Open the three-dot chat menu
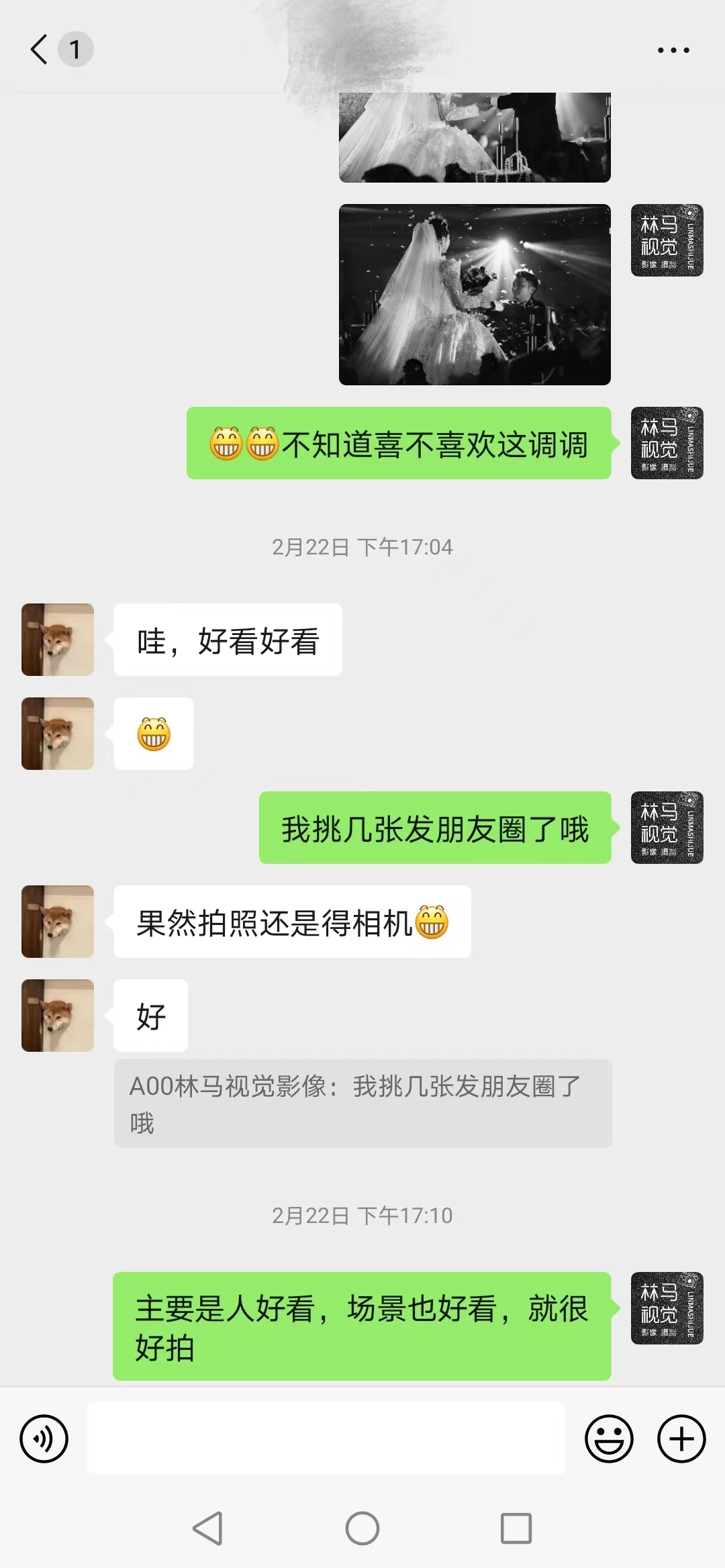The width and height of the screenshot is (725, 1568). (673, 50)
